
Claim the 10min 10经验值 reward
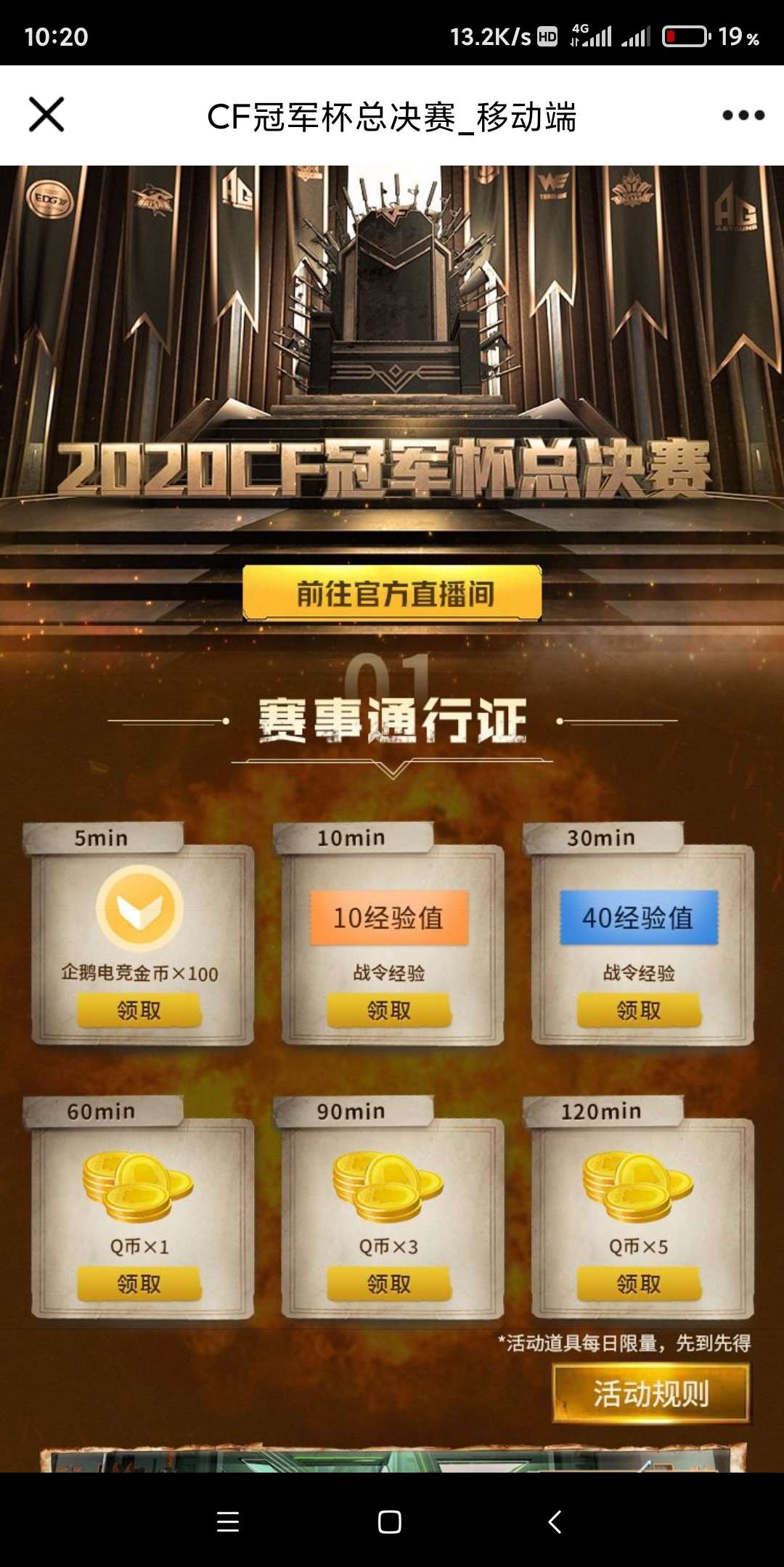pos(389,1010)
